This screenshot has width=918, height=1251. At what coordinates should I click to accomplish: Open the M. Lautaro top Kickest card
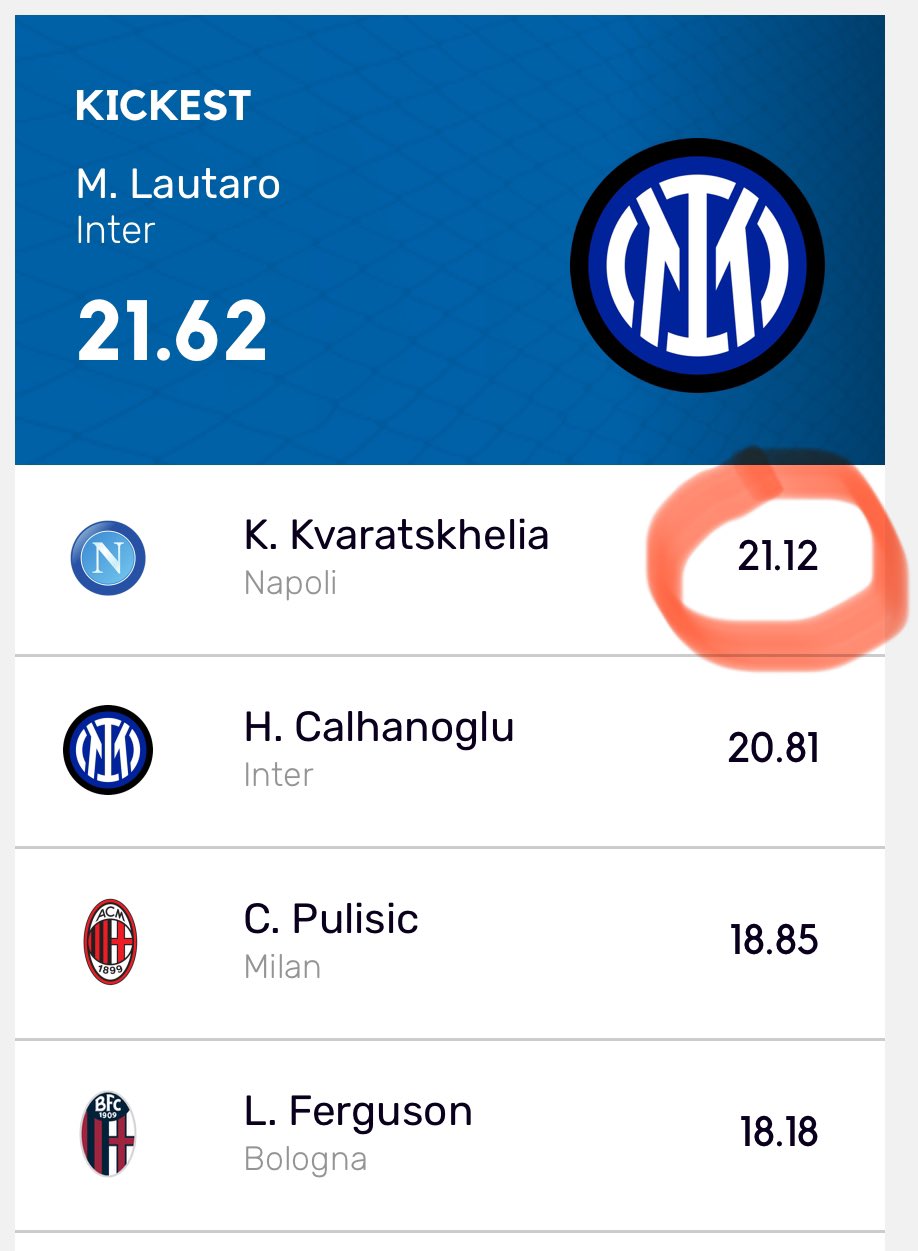click(x=449, y=240)
